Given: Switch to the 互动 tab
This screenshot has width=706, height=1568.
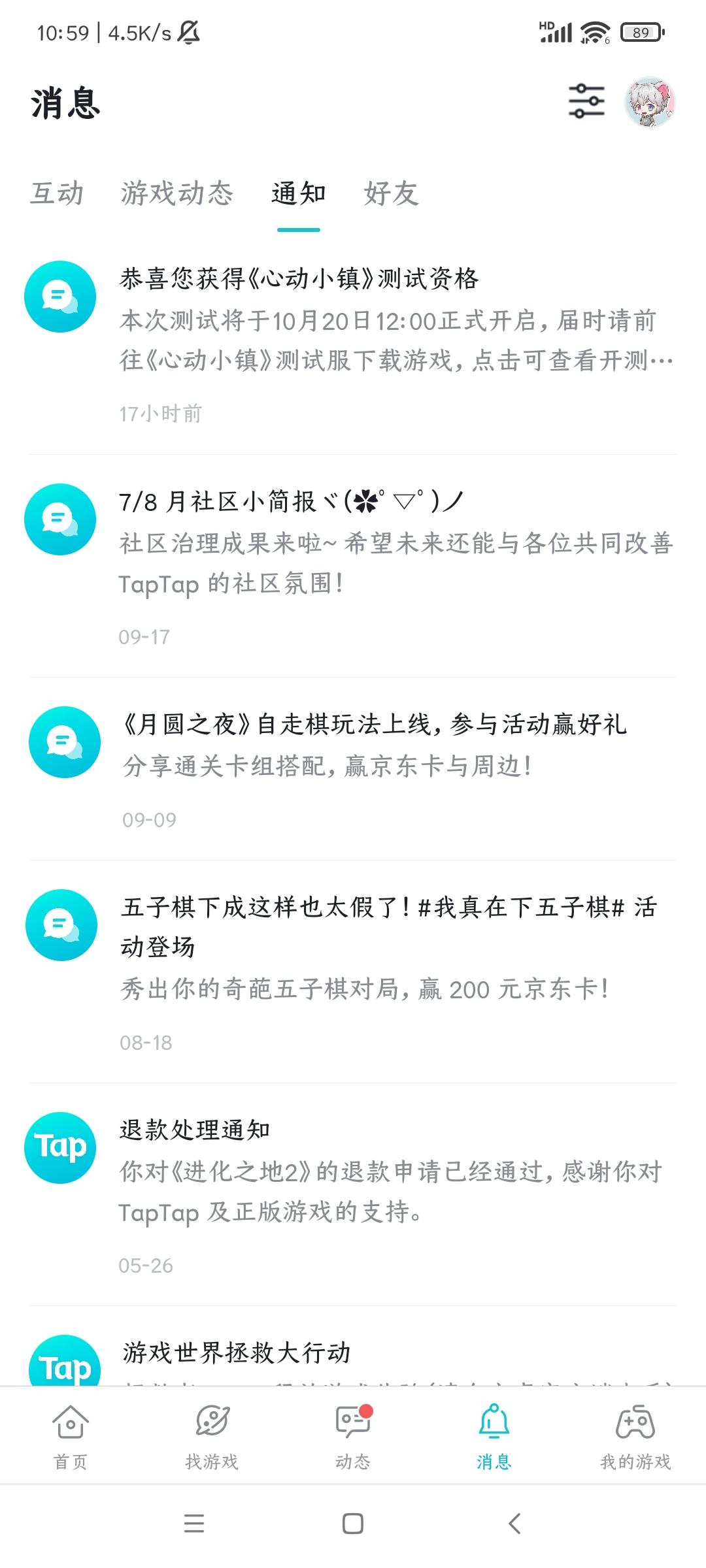Looking at the screenshot, I should [57, 193].
